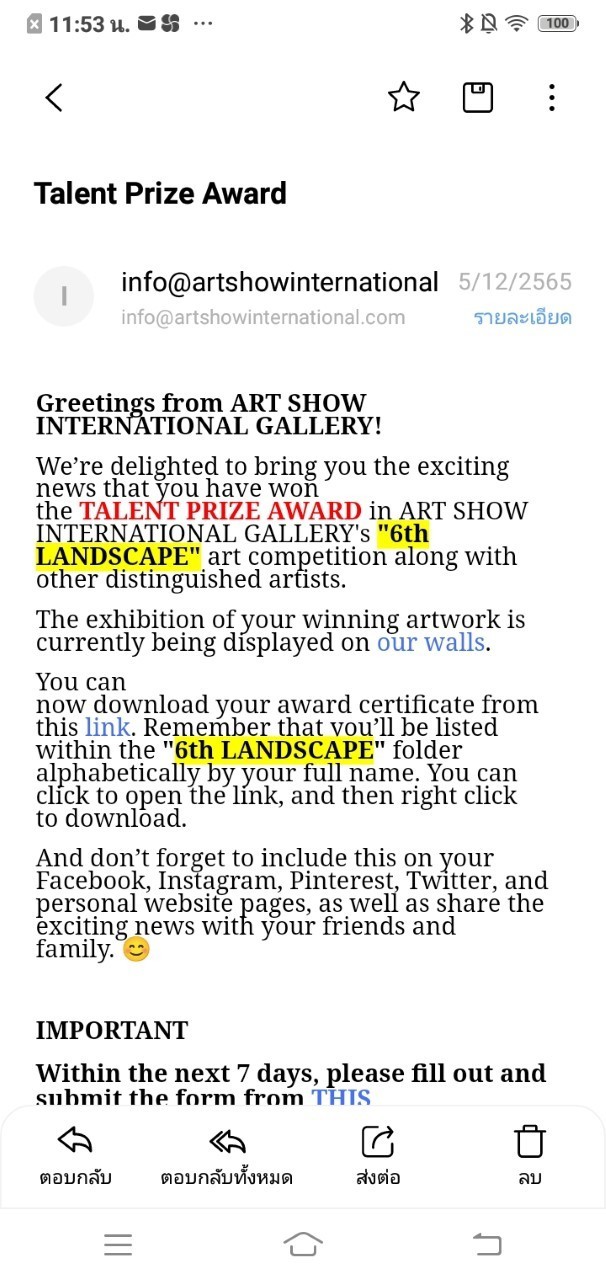Screen dimensions: 606x1280
Task: Reply to the email with ตอบกลับ
Action: (76, 1156)
